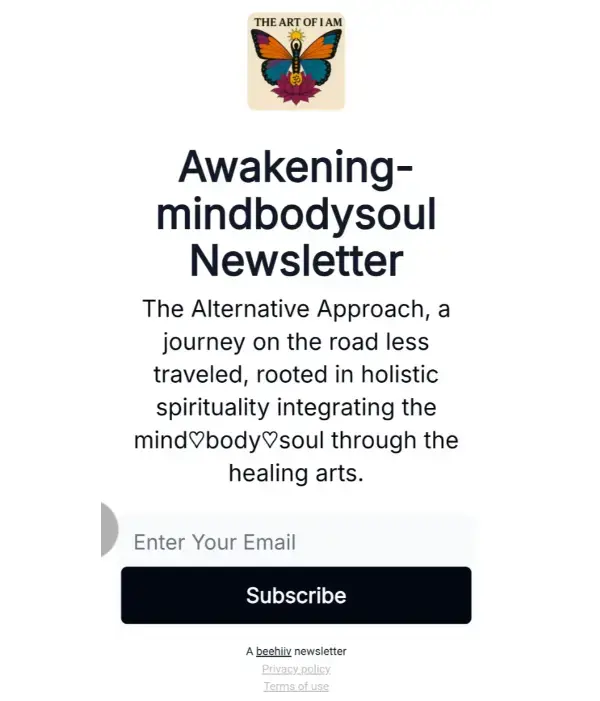Viewport: 600px width, 701px height.
Task: Open the Privacy policy link
Action: 296,669
